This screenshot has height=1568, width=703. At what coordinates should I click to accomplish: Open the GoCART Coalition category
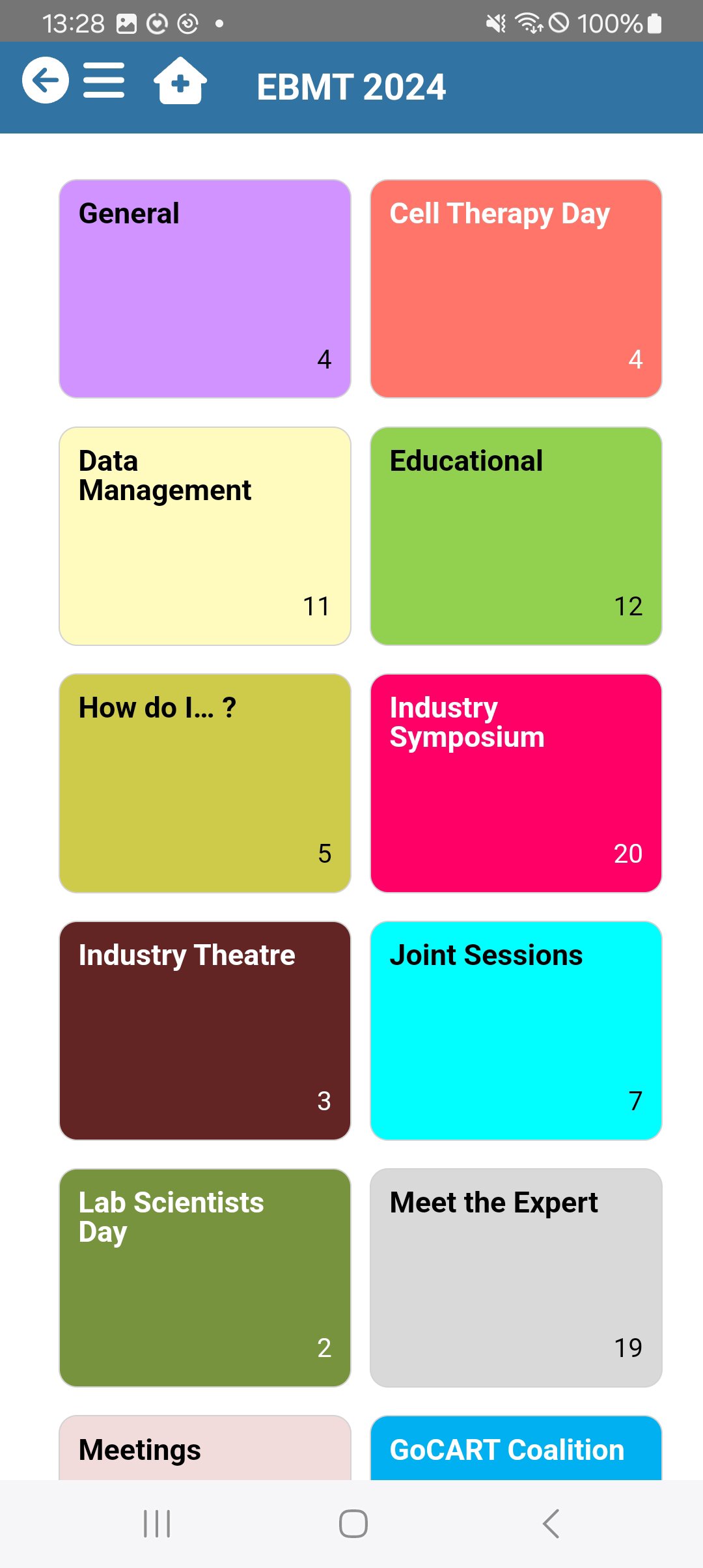[516, 1448]
